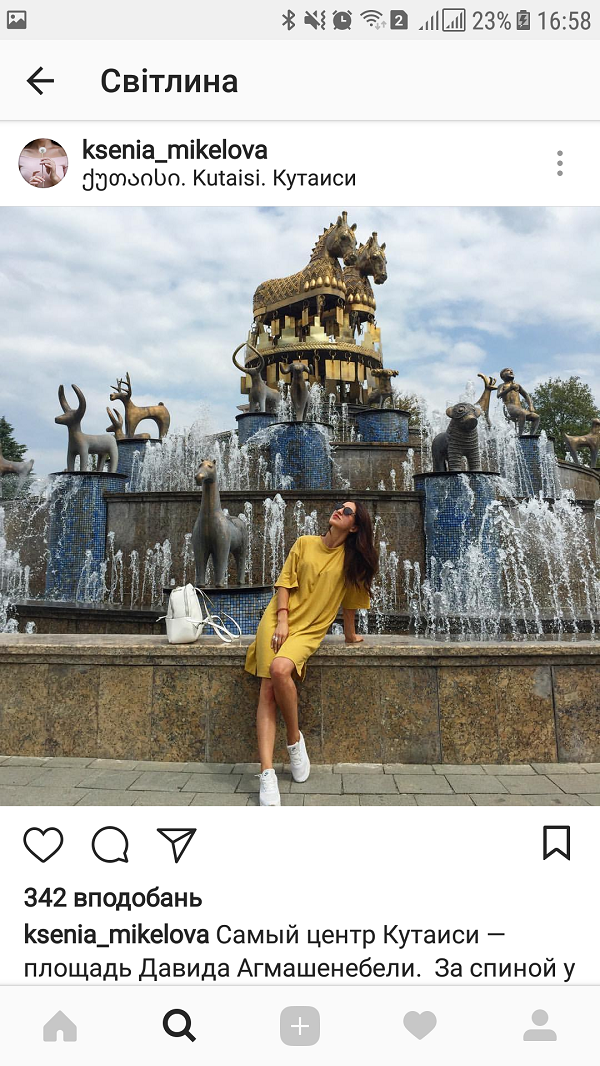Go back from the Світлина screen
This screenshot has height=1066, width=600.
tap(40, 81)
